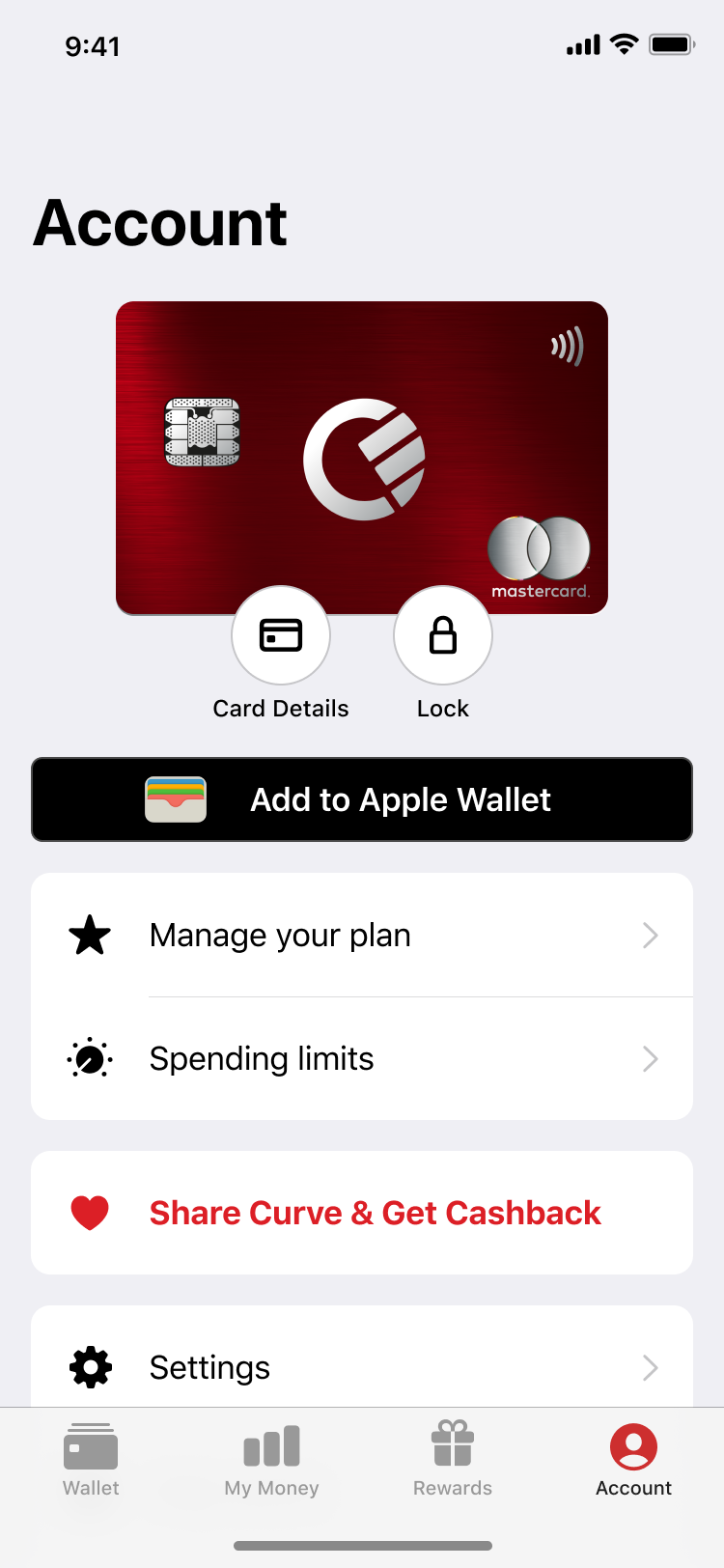724x1568 pixels.
Task: Select the My Money tab
Action: (270, 1458)
